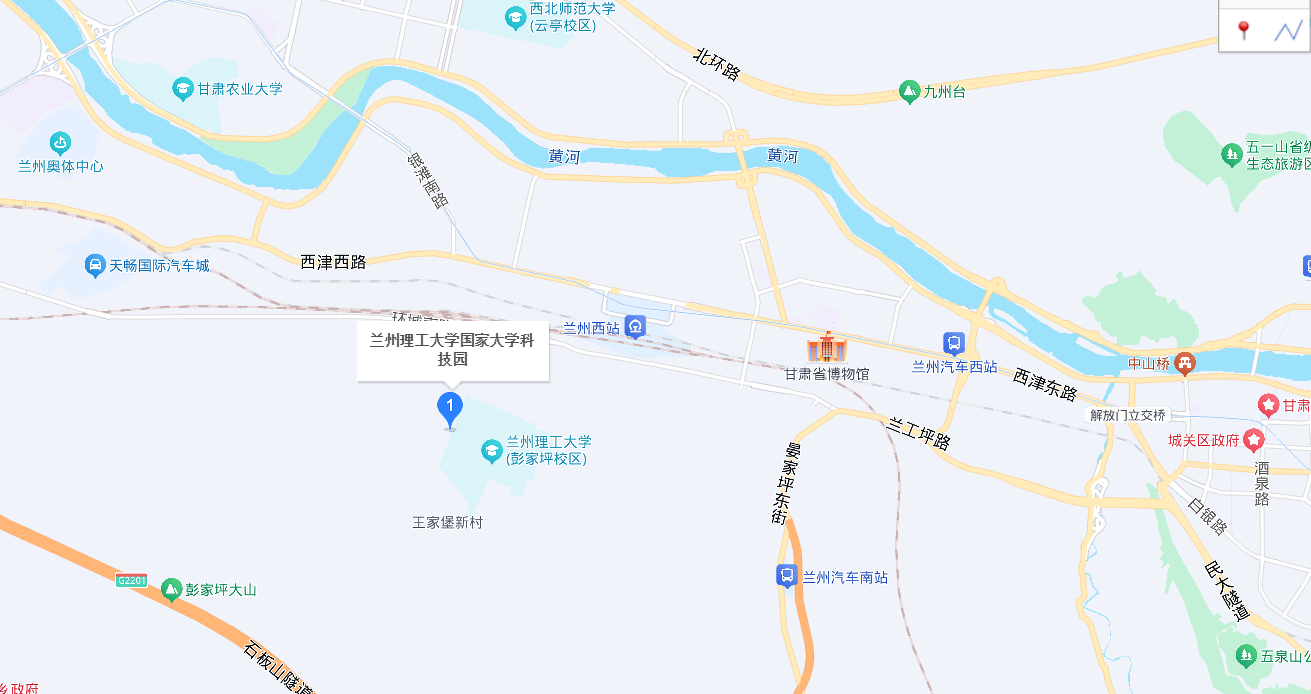Select the polyline drawing tool
The width and height of the screenshot is (1311, 694).
pyautogui.click(x=1287, y=30)
